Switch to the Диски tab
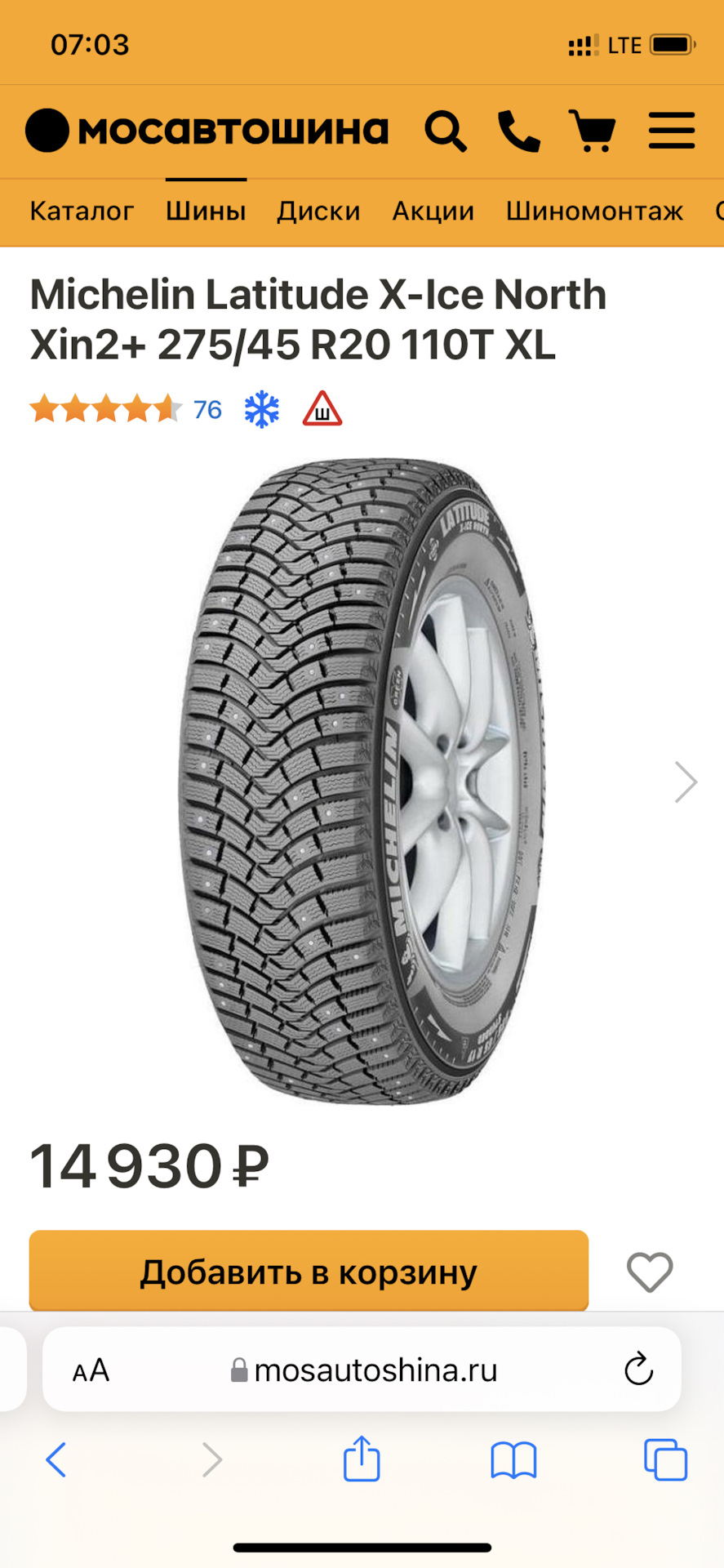The image size is (724, 1568). click(318, 212)
